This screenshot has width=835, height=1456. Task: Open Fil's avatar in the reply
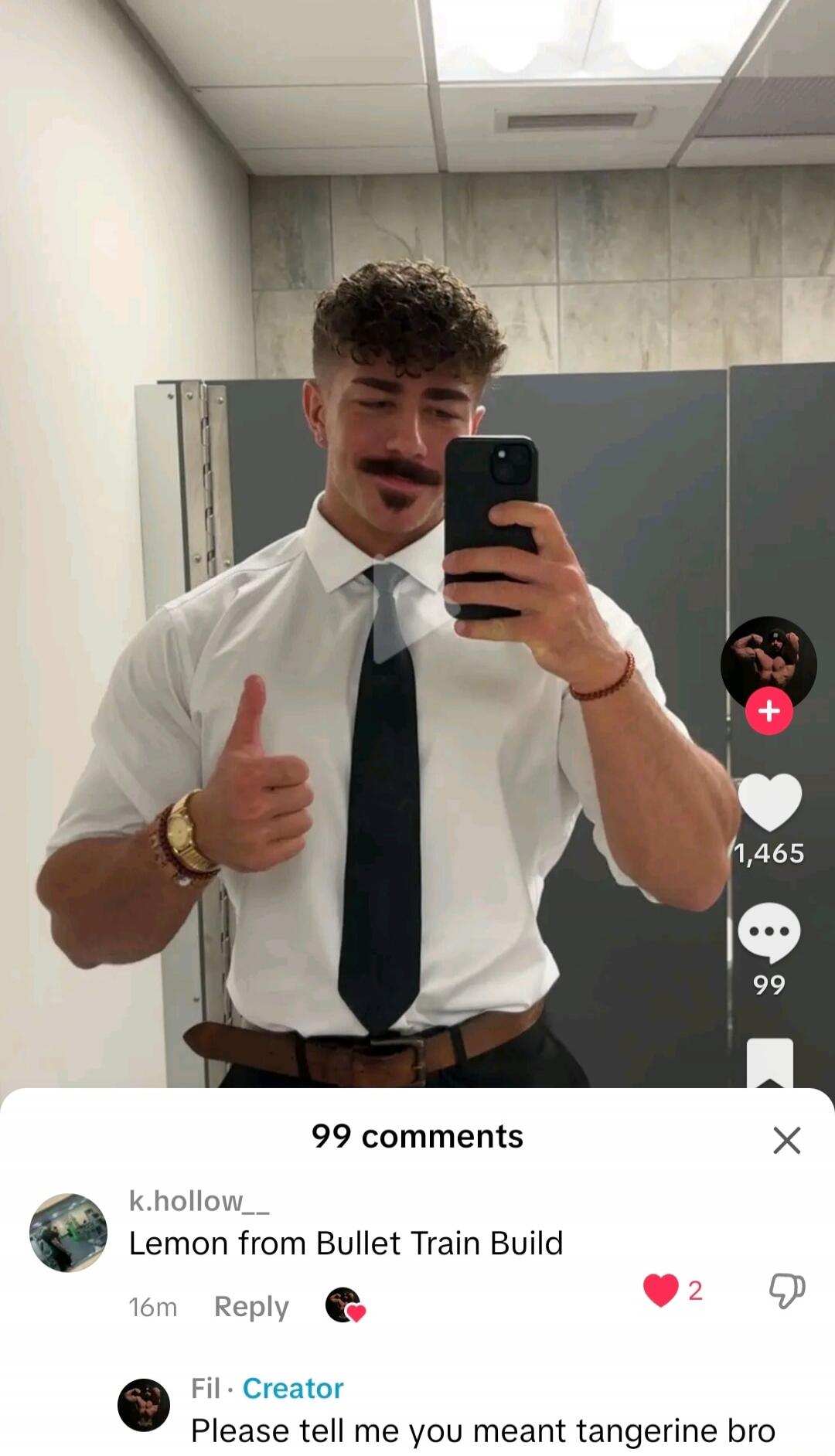(x=144, y=1405)
